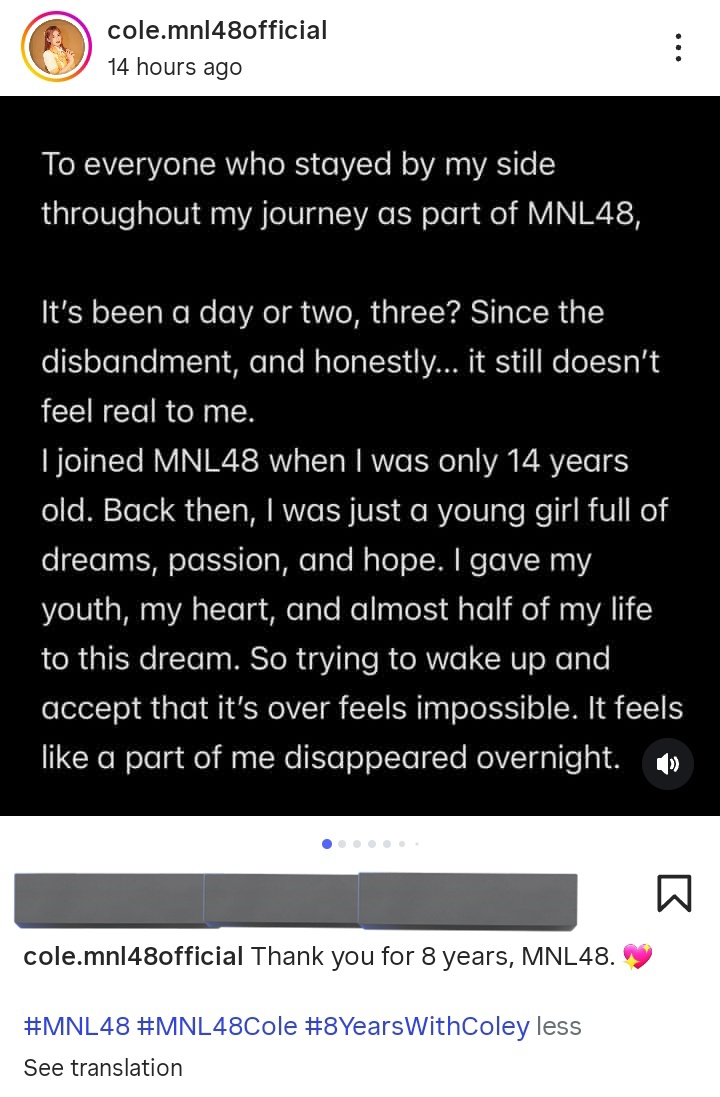
Task: Open the cole.mnl48official username in the header
Action: (217, 30)
